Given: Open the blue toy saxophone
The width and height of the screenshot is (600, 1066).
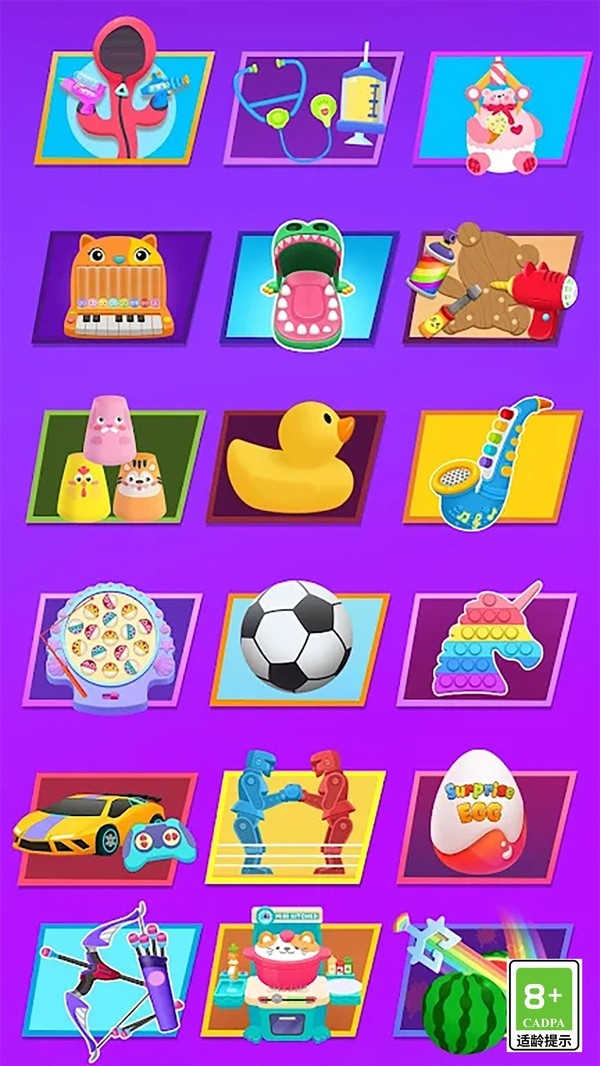Looking at the screenshot, I should 493,464.
